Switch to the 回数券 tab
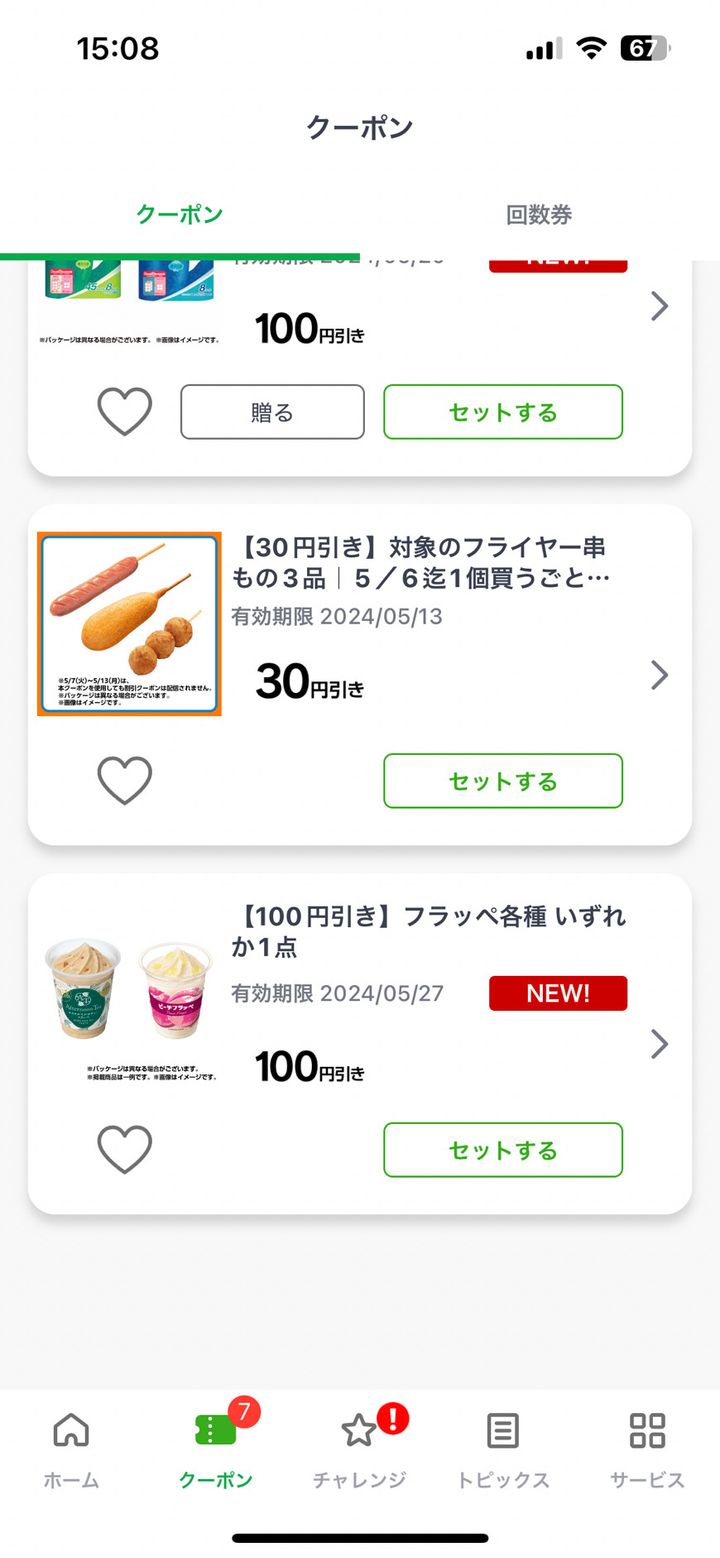 pyautogui.click(x=539, y=215)
